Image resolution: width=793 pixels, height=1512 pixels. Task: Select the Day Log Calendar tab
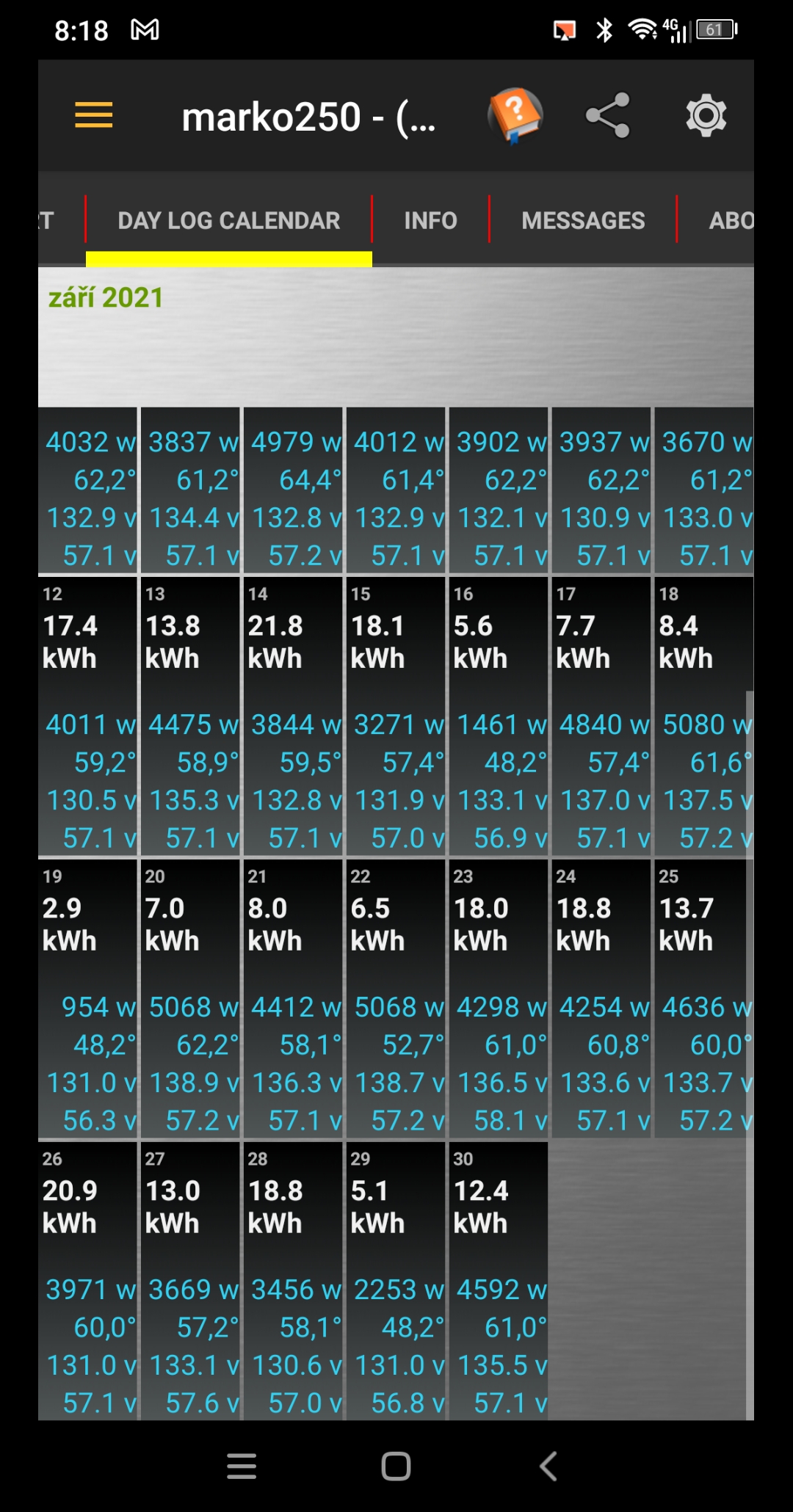coord(228,220)
